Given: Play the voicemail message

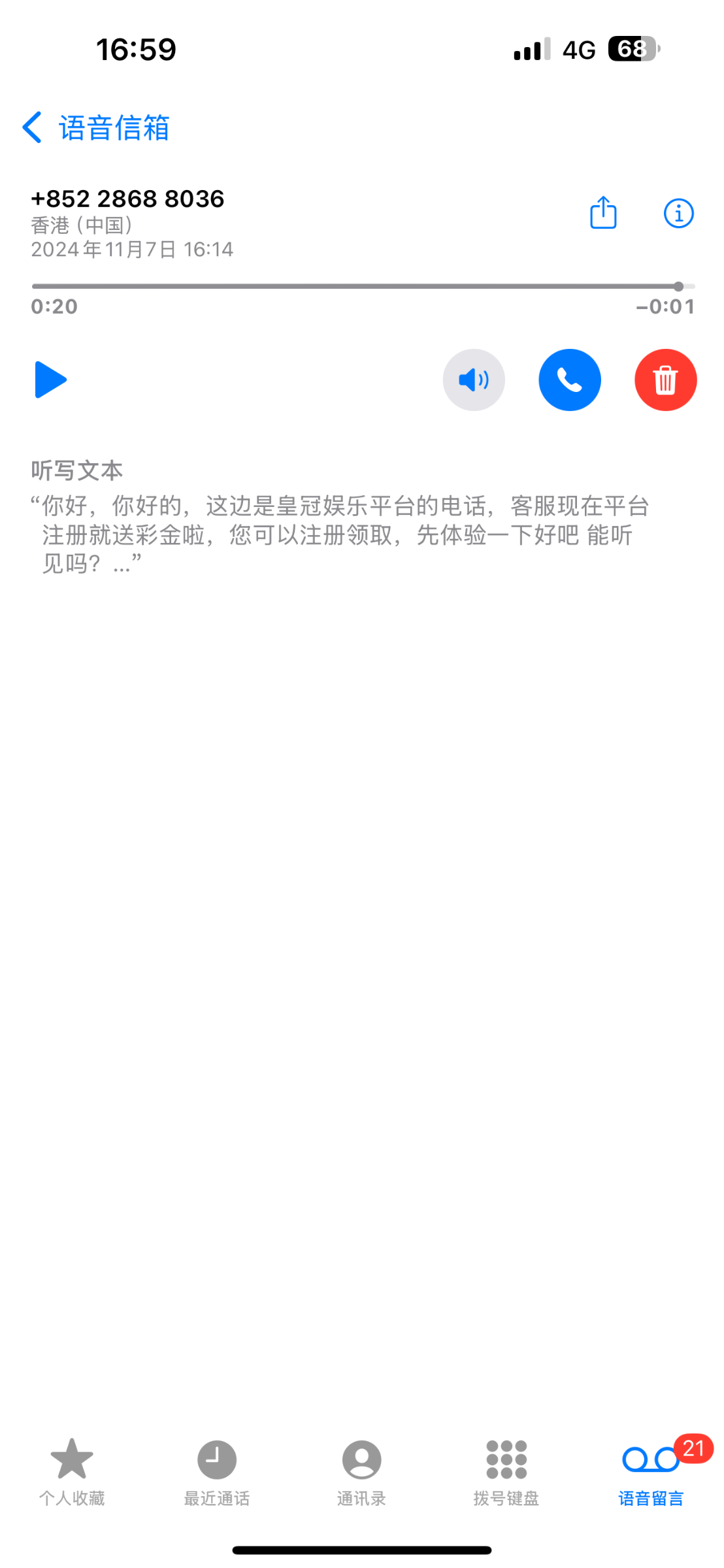Looking at the screenshot, I should pyautogui.click(x=50, y=380).
